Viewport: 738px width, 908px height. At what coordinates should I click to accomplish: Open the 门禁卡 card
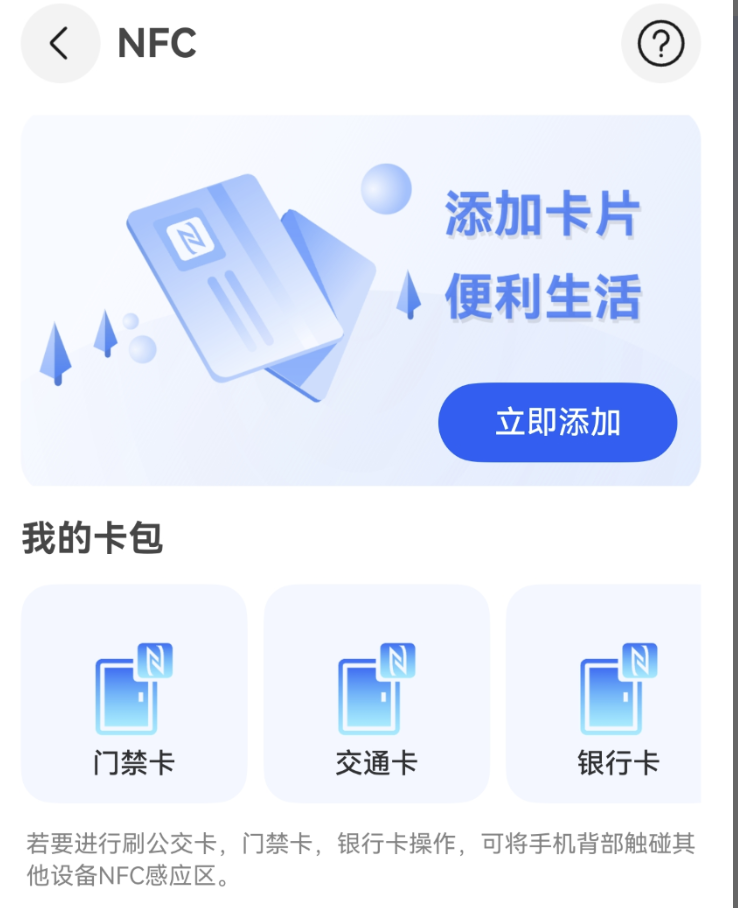(x=134, y=694)
